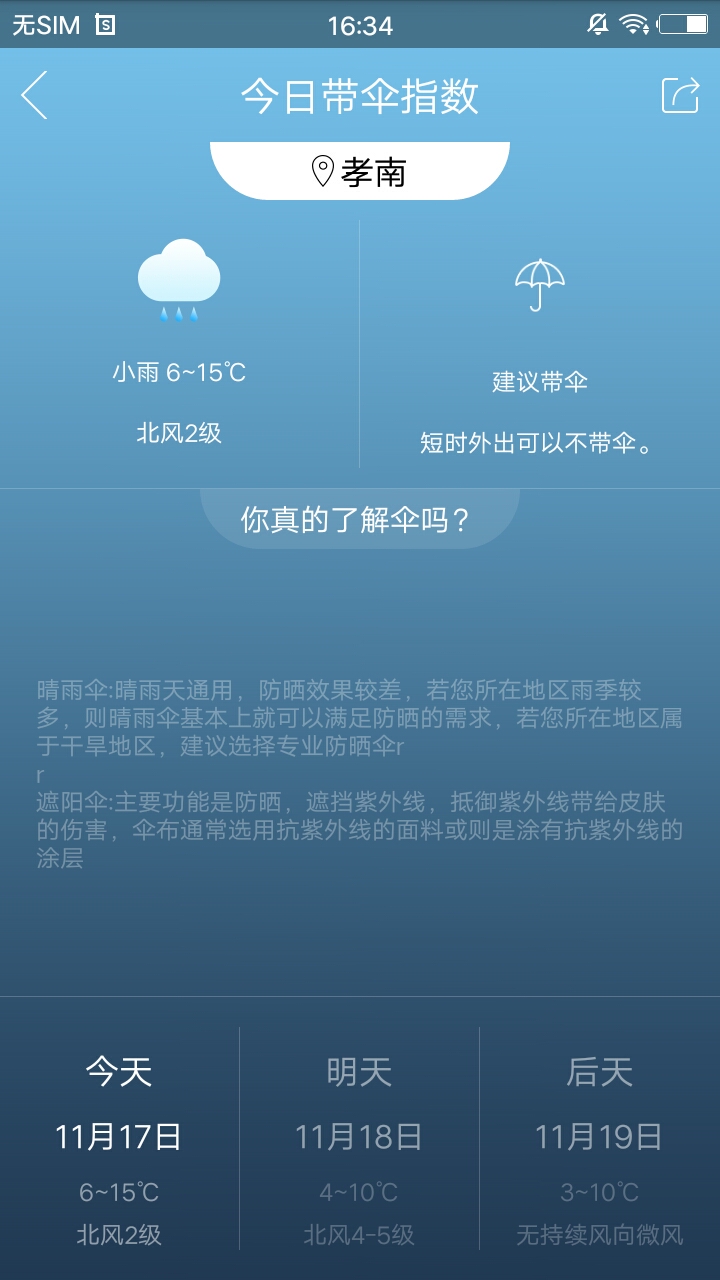Open 你真的了解伞吗？ section
The height and width of the screenshot is (1280, 720).
[x=360, y=519]
